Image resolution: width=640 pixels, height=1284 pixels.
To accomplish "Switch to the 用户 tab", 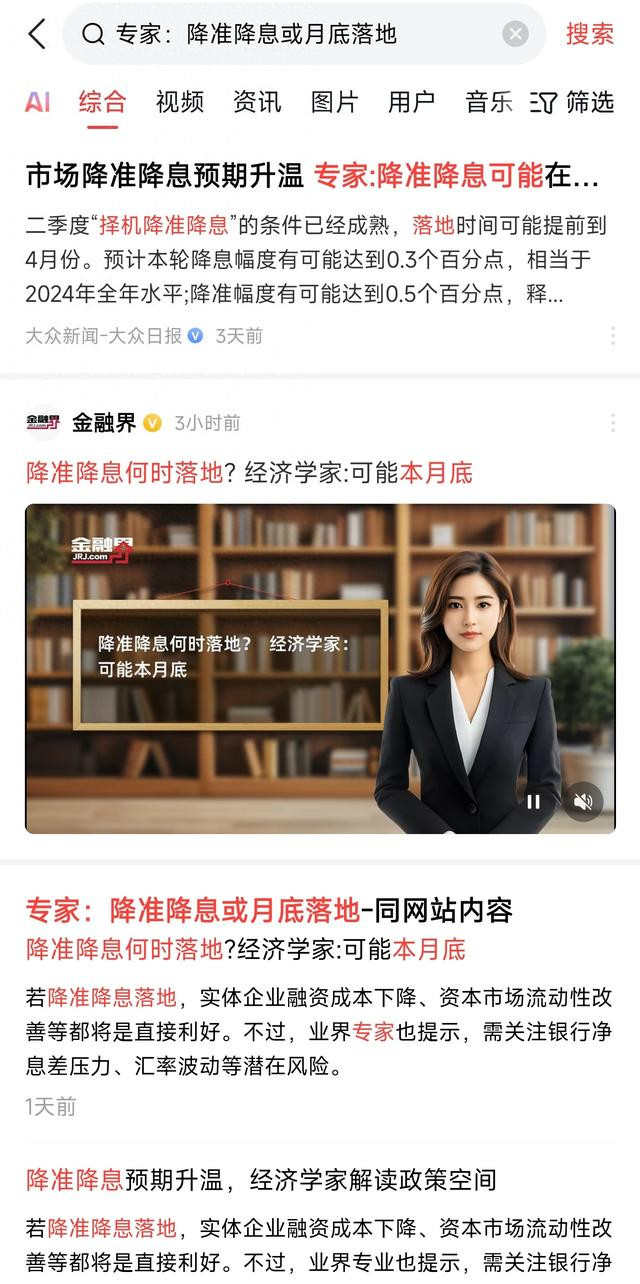I will point(411,101).
